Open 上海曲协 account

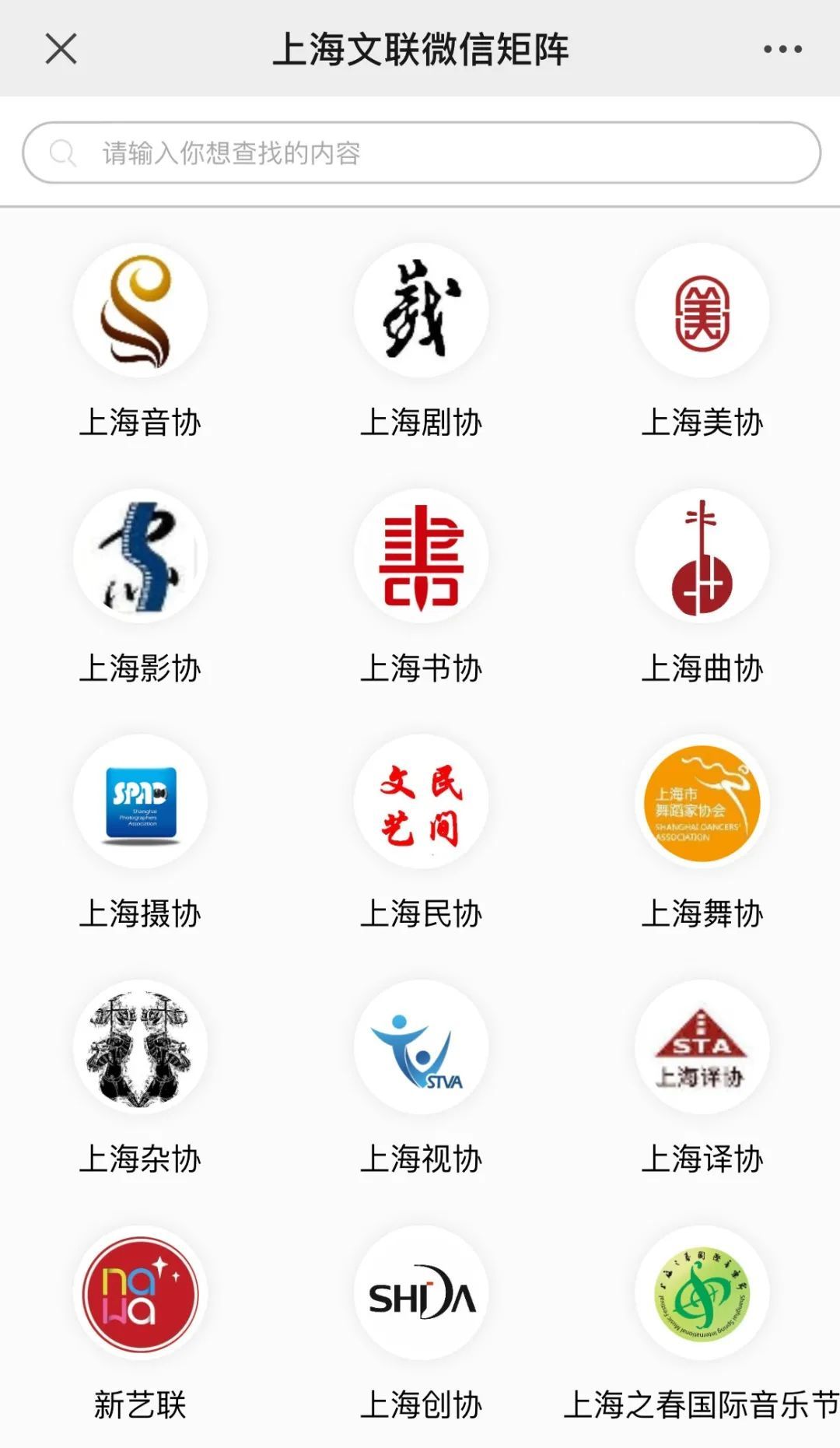(x=702, y=556)
